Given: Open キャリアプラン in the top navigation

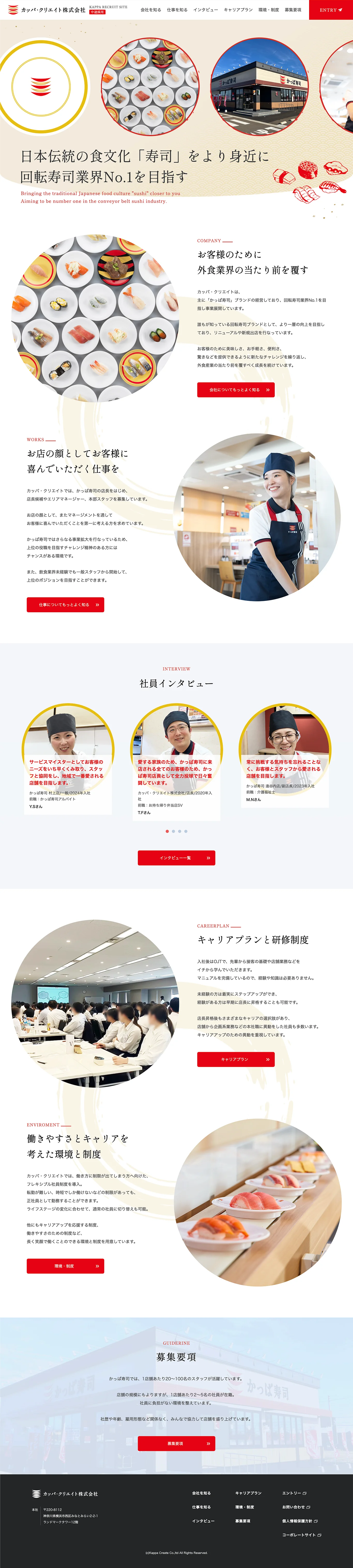Looking at the screenshot, I should (x=238, y=10).
